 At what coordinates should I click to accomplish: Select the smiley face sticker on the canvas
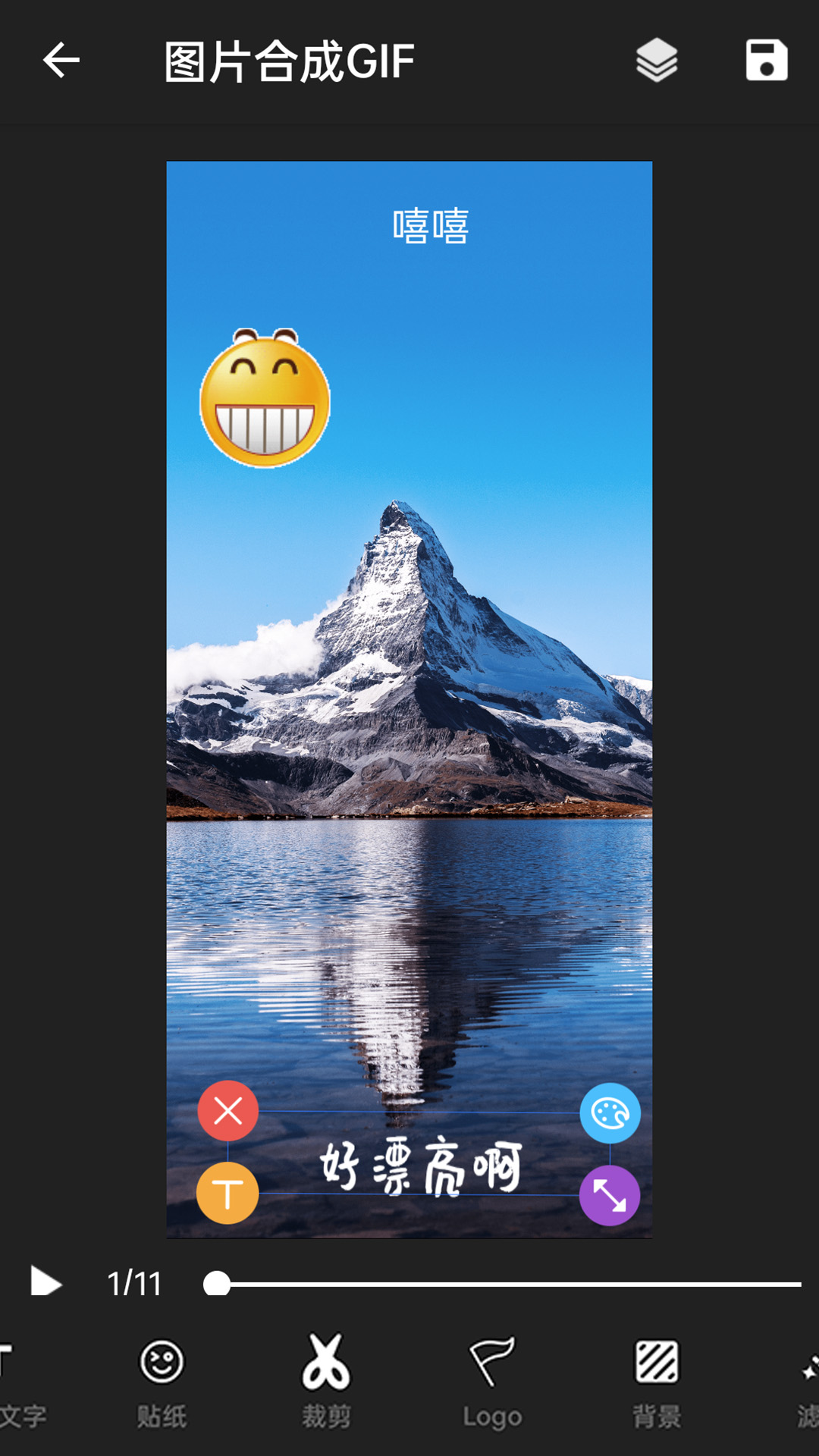coord(265,398)
